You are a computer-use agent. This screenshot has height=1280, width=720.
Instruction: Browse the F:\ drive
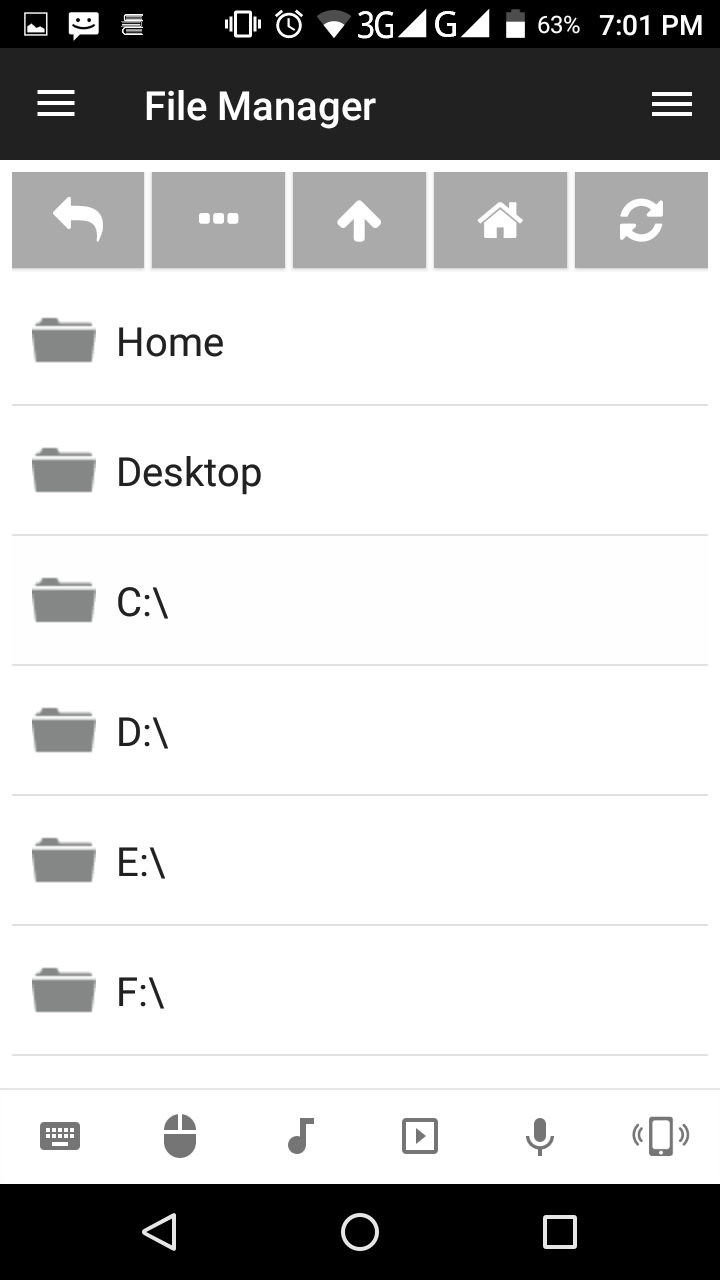click(x=360, y=992)
